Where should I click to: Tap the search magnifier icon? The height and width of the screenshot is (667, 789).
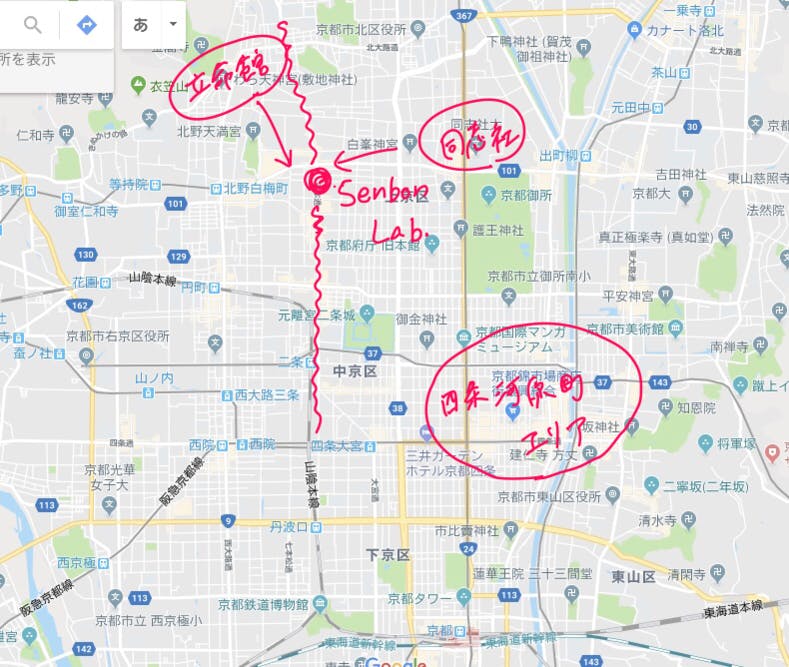click(x=33, y=25)
